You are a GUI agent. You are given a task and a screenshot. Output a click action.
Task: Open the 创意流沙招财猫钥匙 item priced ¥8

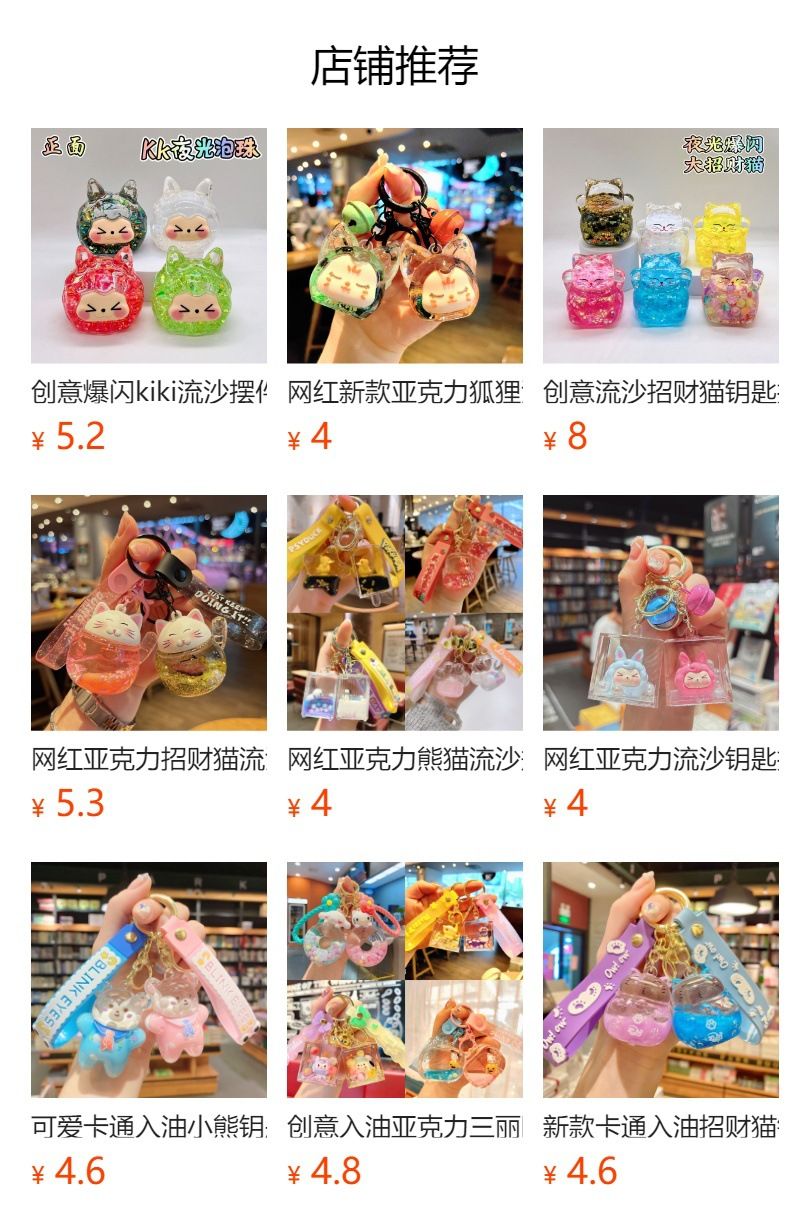point(661,246)
